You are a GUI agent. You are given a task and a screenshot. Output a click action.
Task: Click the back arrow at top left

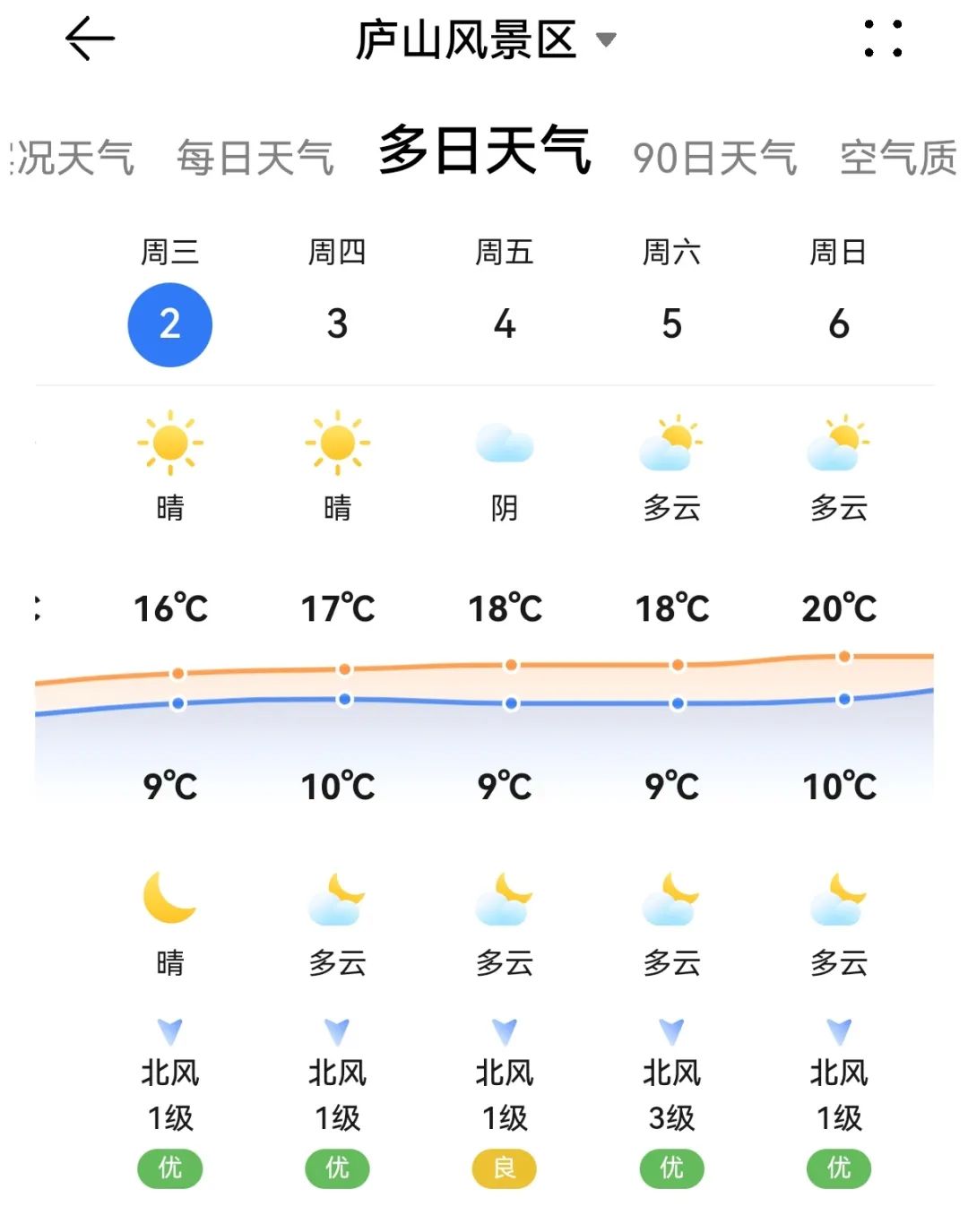pos(87,39)
